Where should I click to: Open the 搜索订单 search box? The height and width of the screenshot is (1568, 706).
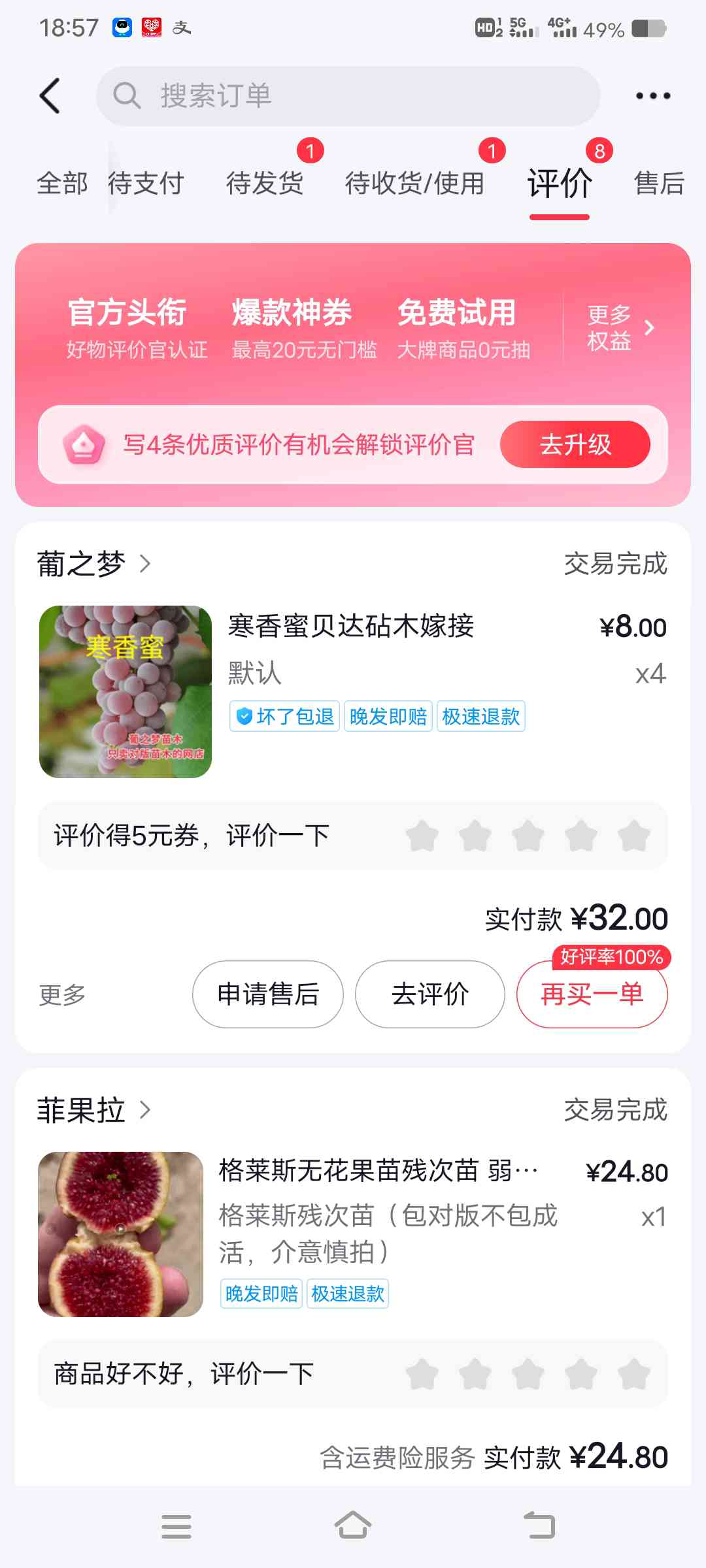(348, 96)
